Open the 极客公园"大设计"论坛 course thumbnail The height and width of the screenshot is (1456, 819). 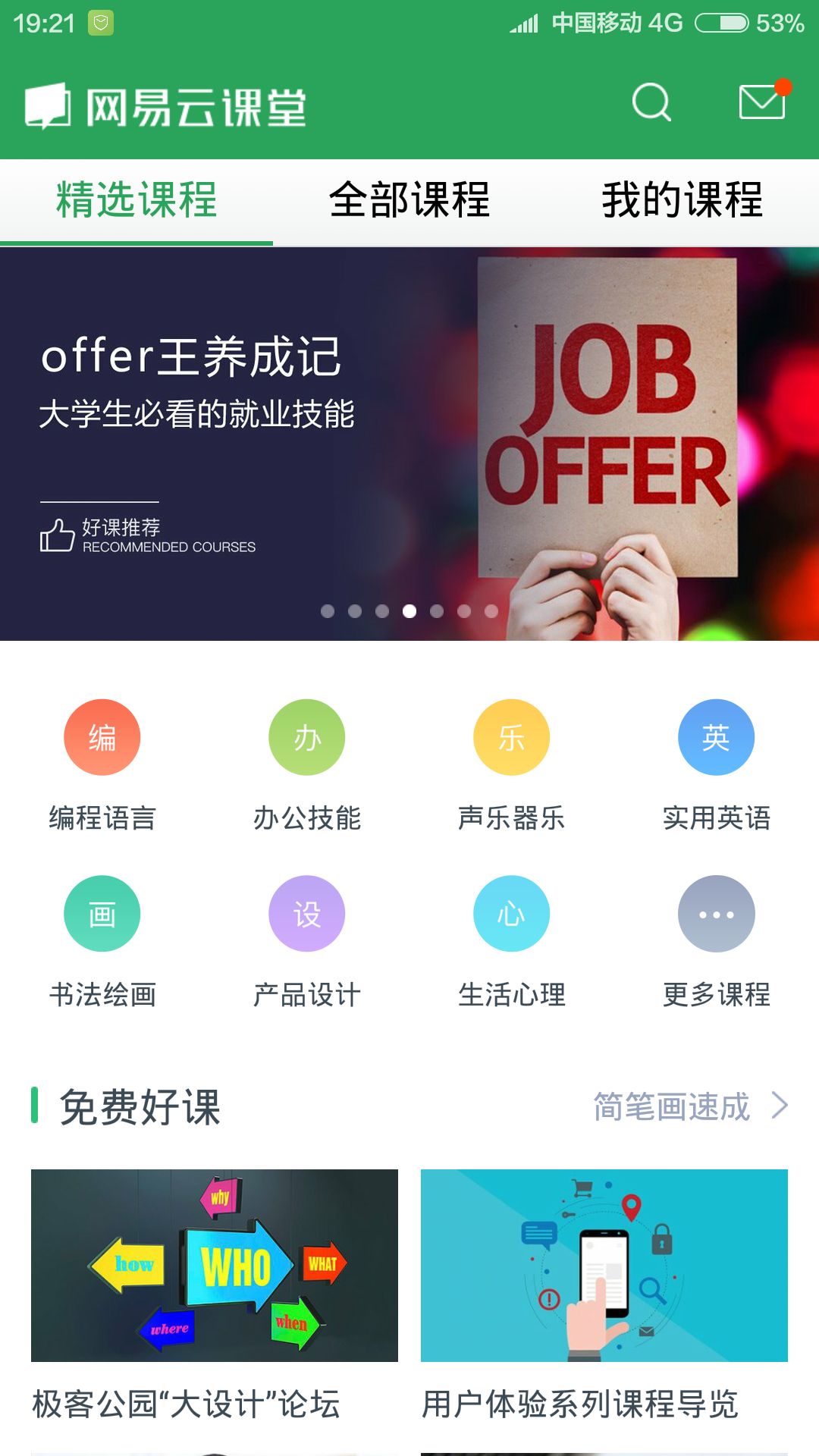pos(215,1266)
